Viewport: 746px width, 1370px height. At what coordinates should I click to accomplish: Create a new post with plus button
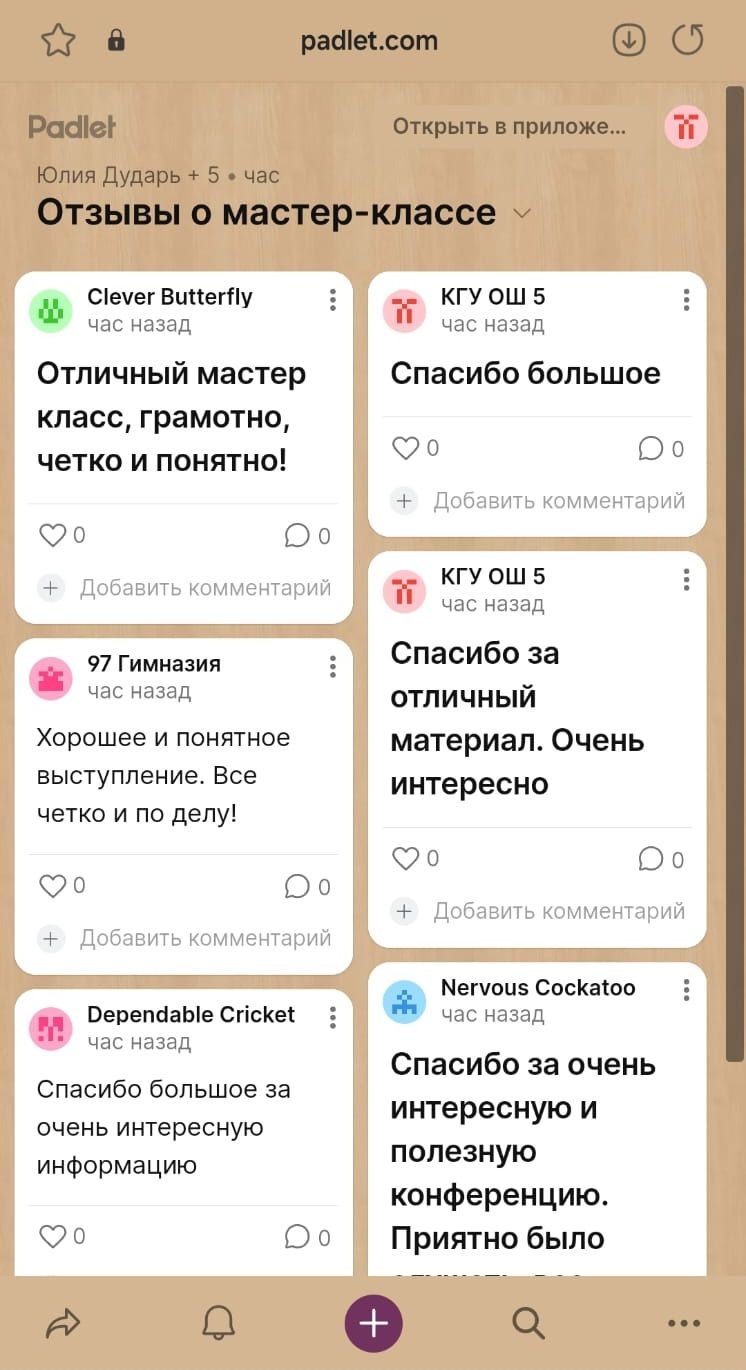373,1324
